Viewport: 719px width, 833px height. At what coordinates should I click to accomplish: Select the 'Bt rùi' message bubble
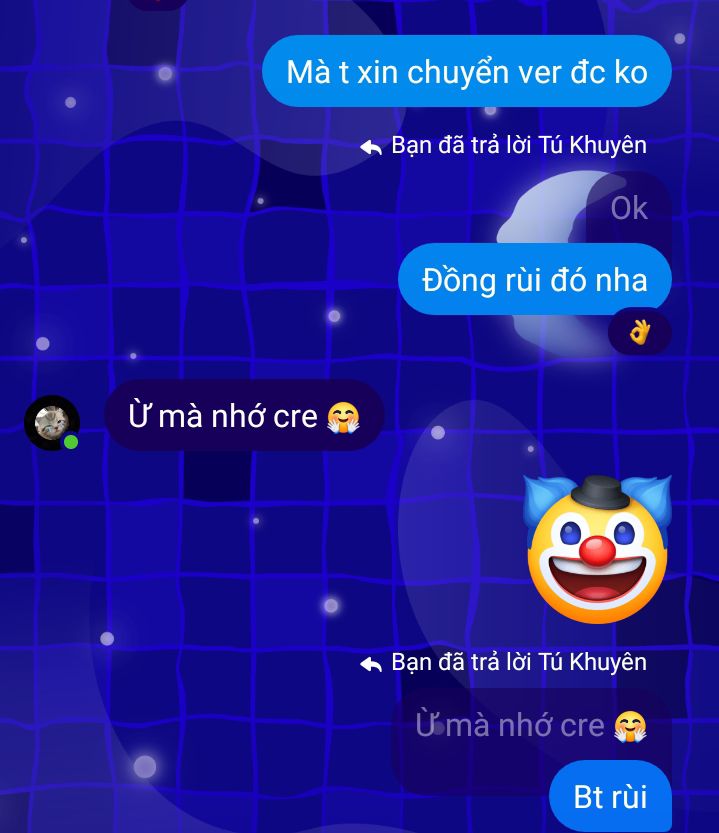[x=610, y=797]
